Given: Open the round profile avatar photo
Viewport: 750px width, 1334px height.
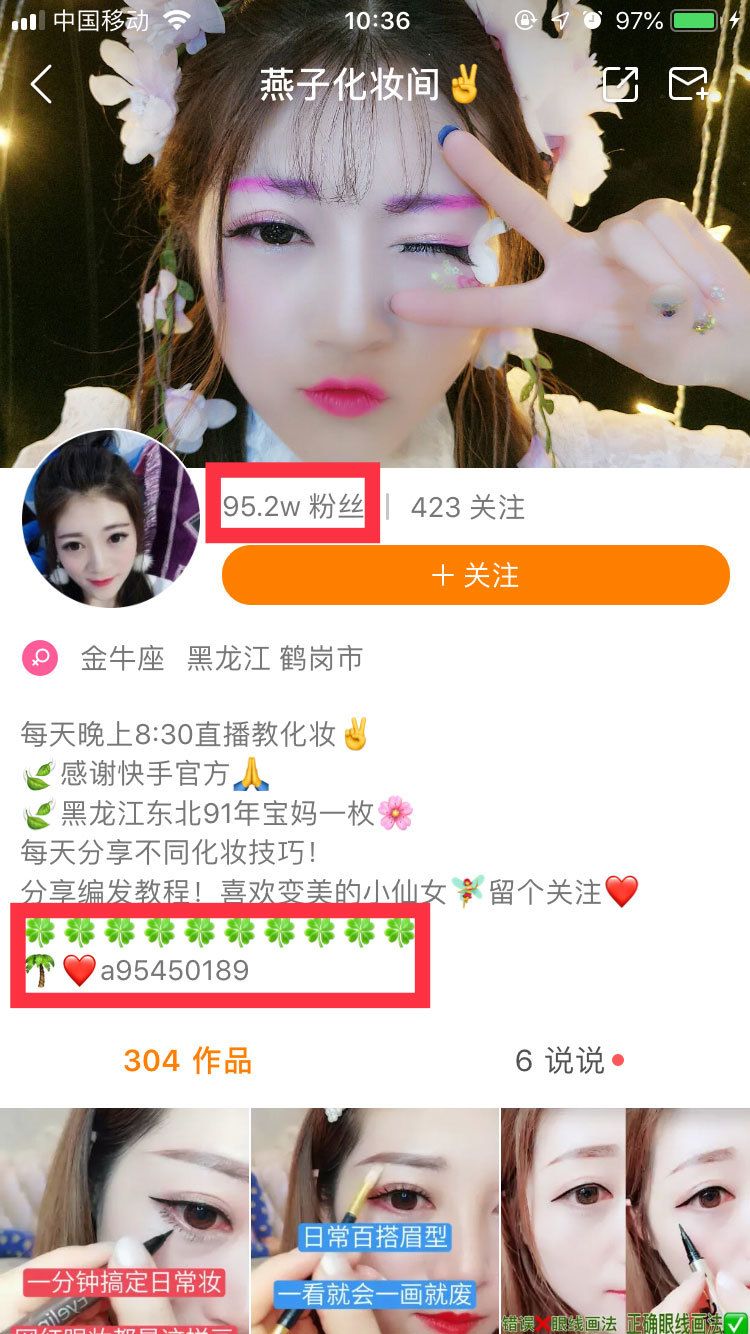Looking at the screenshot, I should click(111, 518).
